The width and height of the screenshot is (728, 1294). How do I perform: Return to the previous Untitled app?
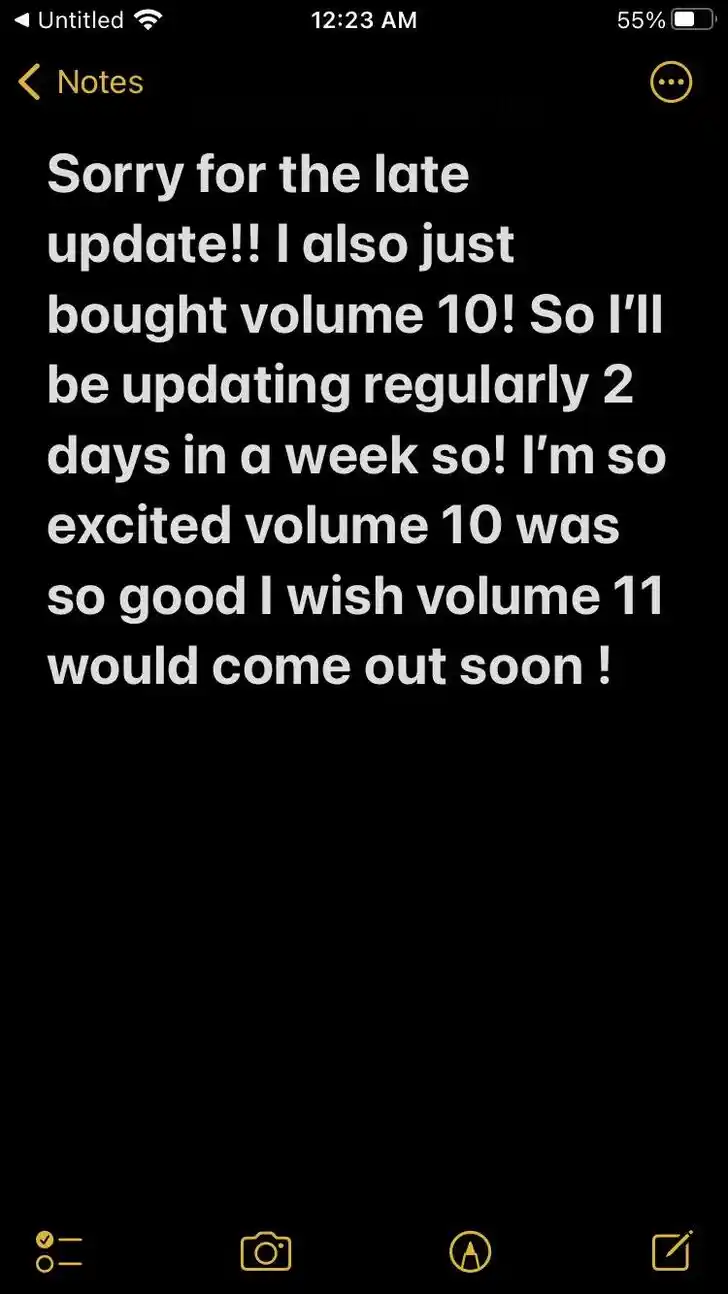pos(68,20)
